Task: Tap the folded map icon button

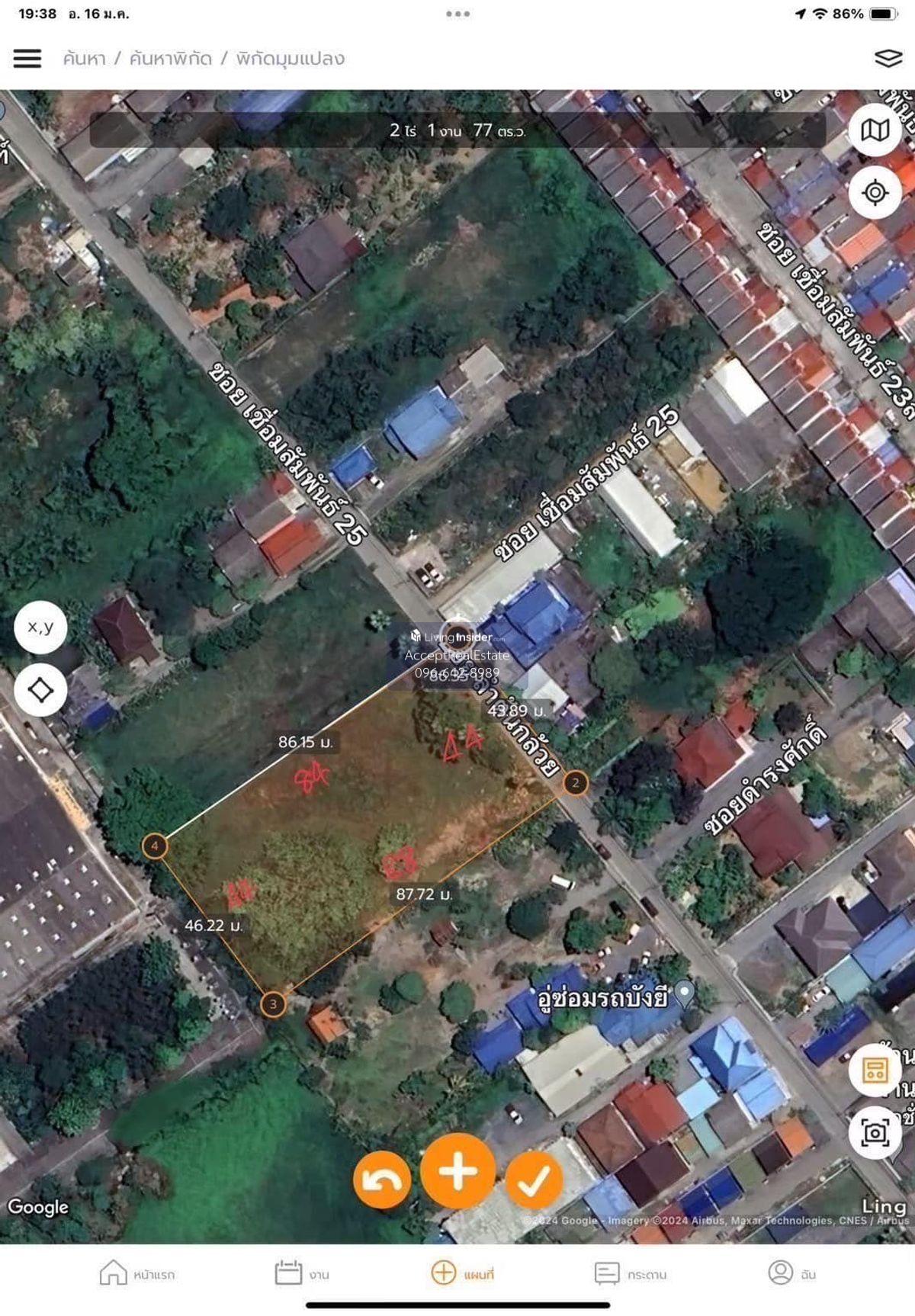Action: (x=875, y=130)
